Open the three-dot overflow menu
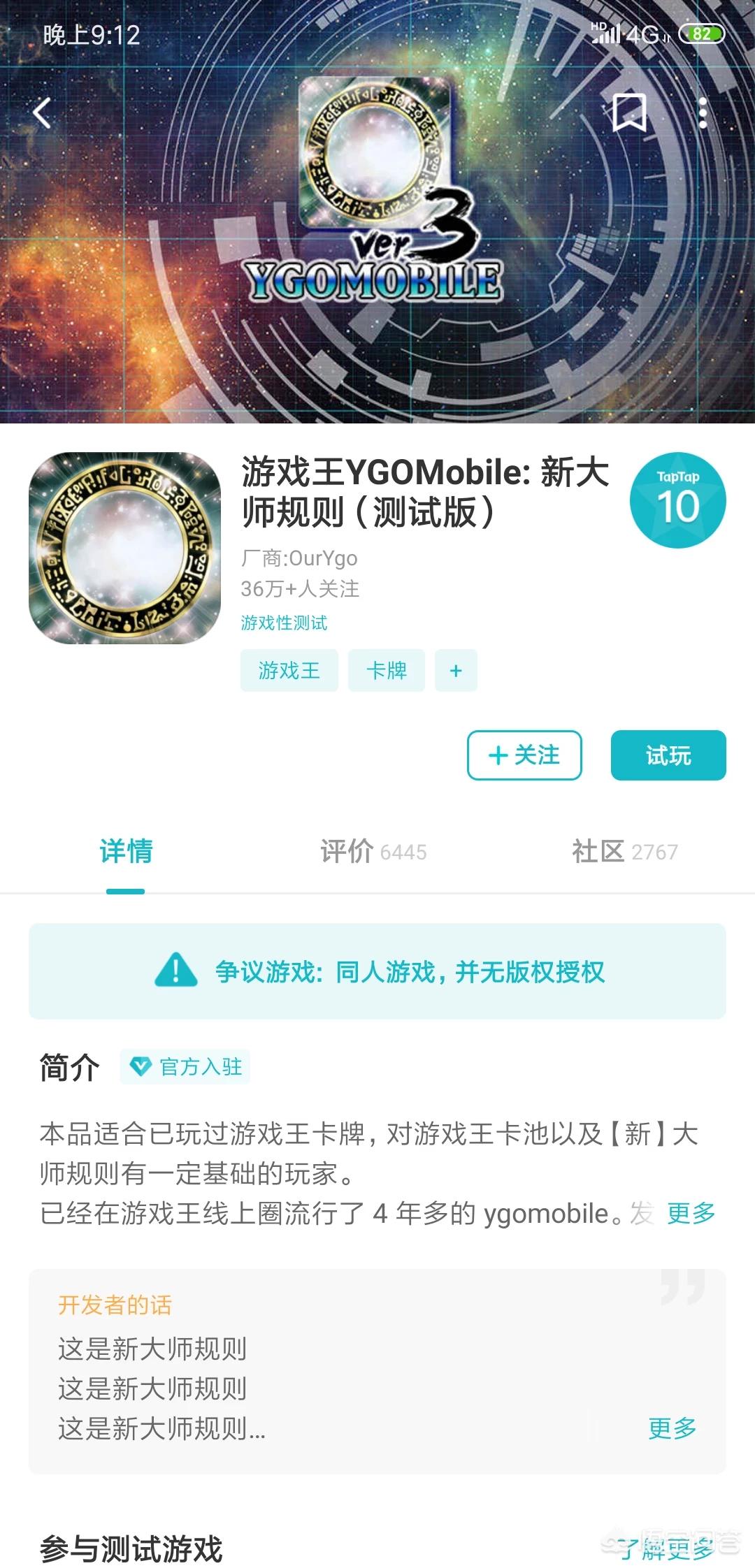Screen dimensions: 755x1568 [x=703, y=112]
